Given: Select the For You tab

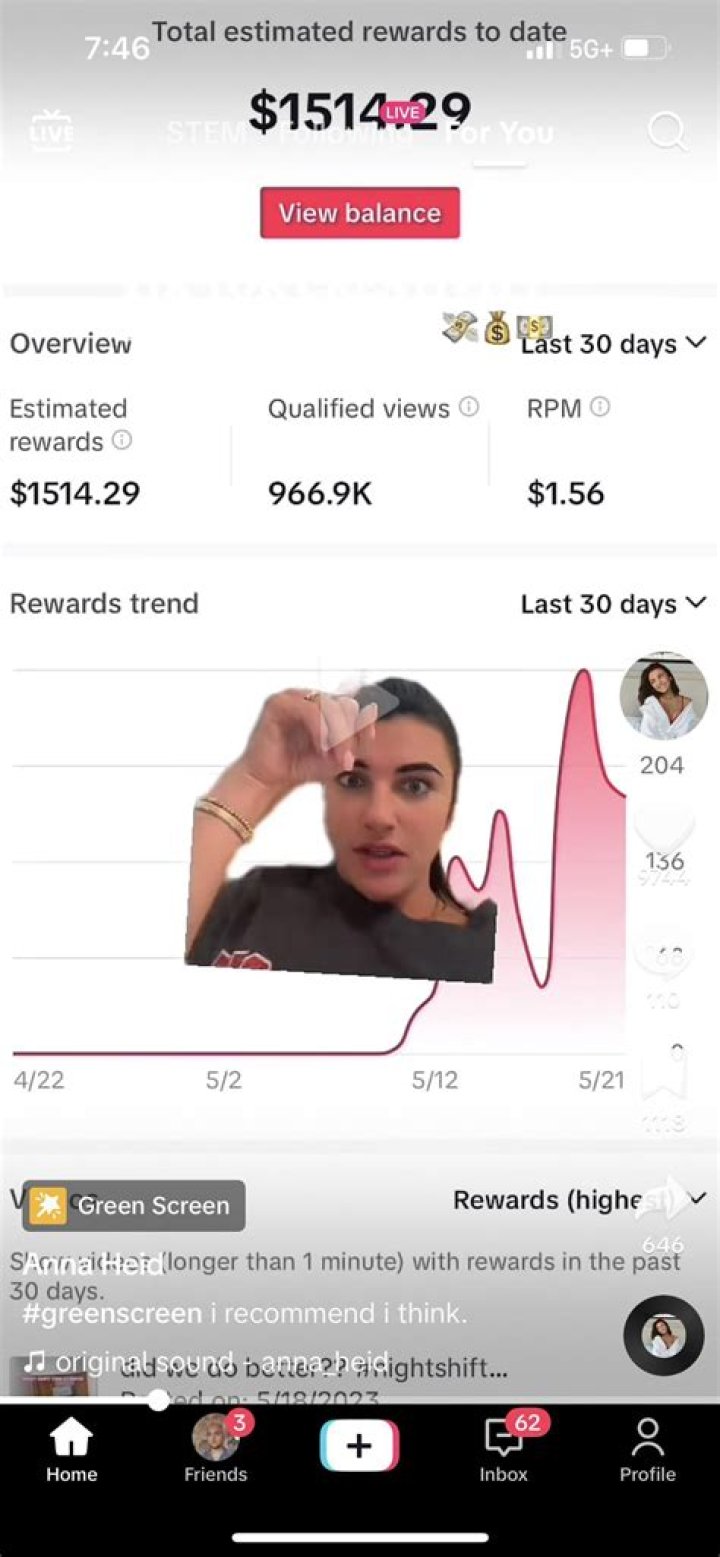Looking at the screenshot, I should 499,133.
